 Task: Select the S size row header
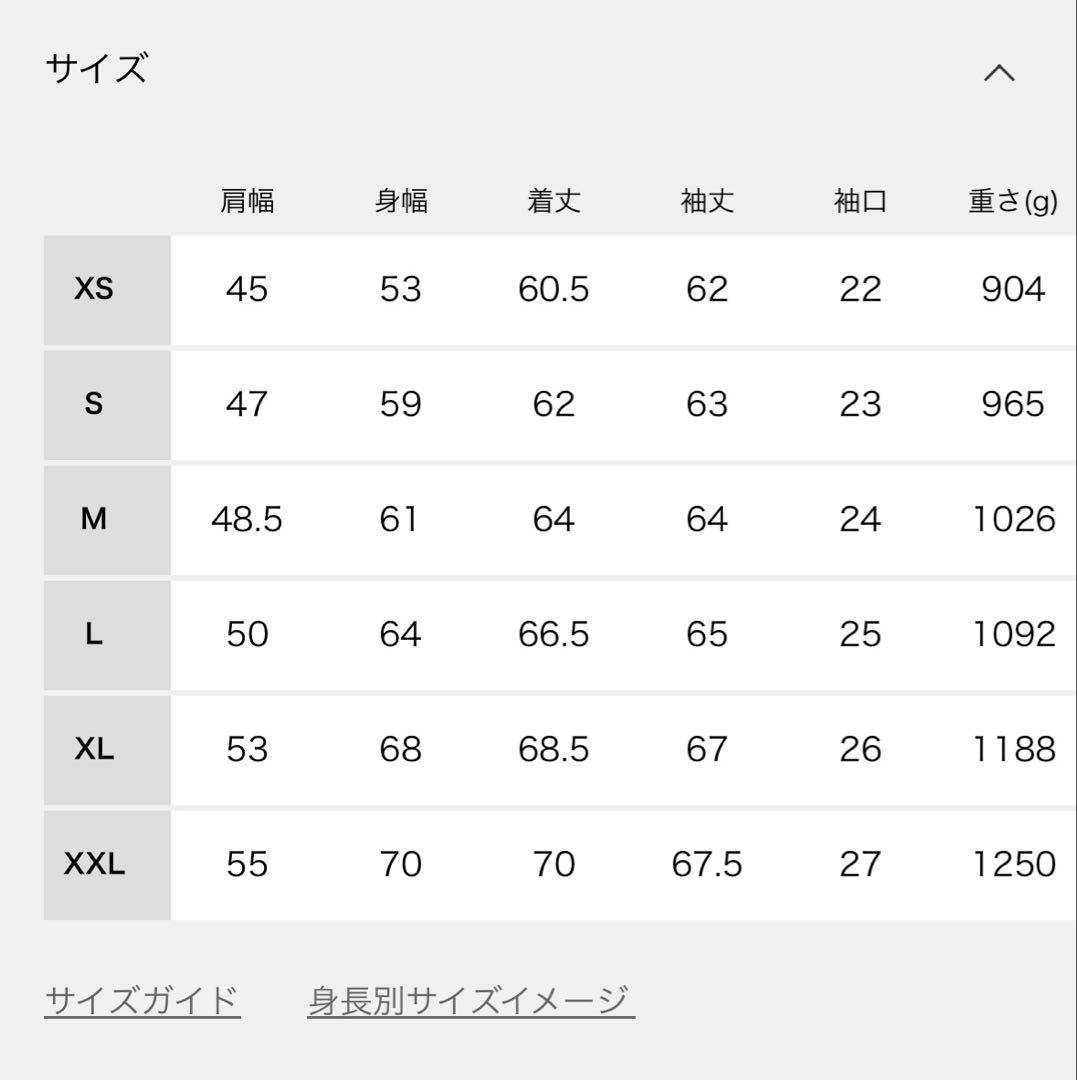(x=94, y=404)
